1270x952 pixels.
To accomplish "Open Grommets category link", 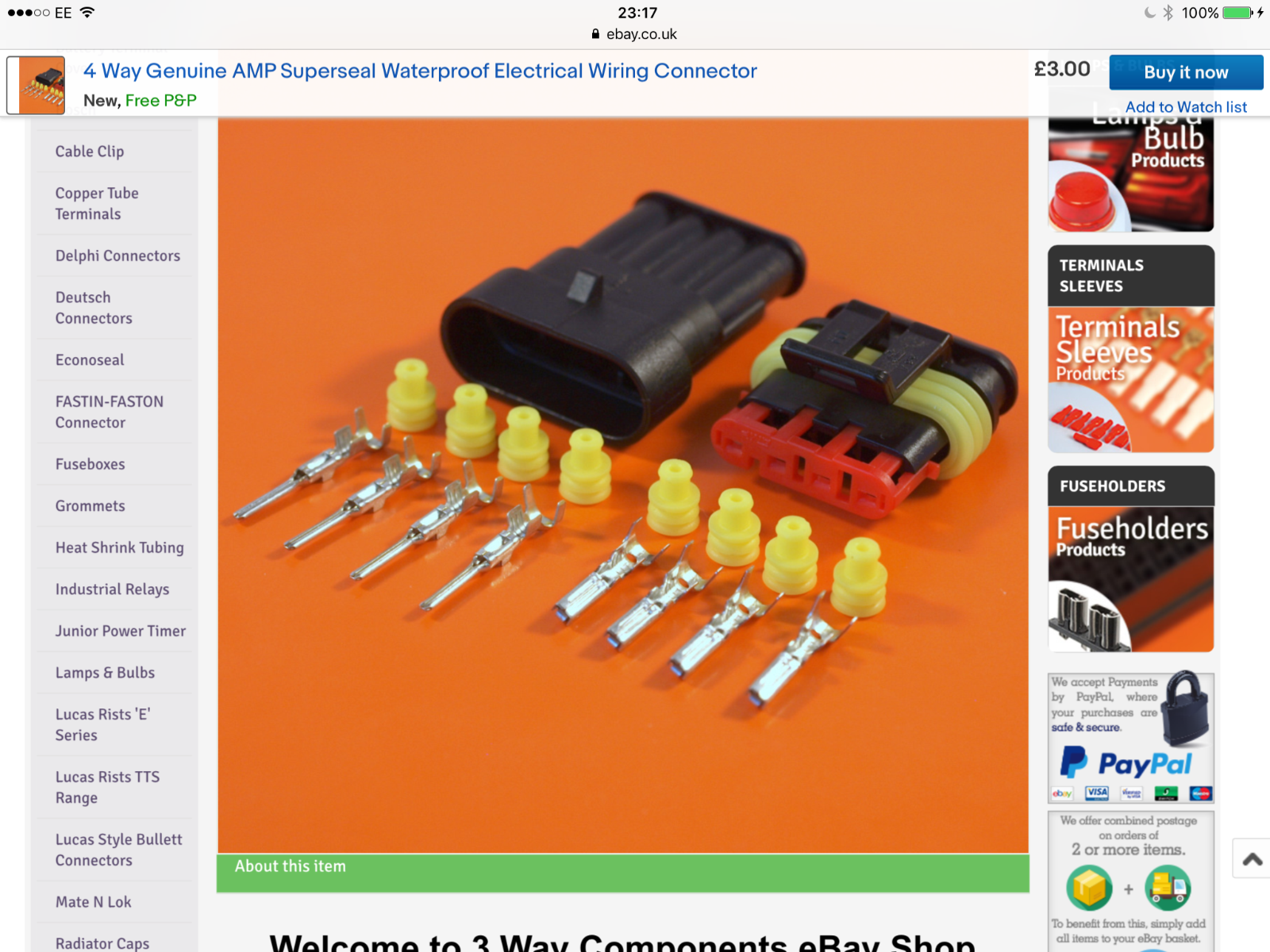I will coord(90,506).
